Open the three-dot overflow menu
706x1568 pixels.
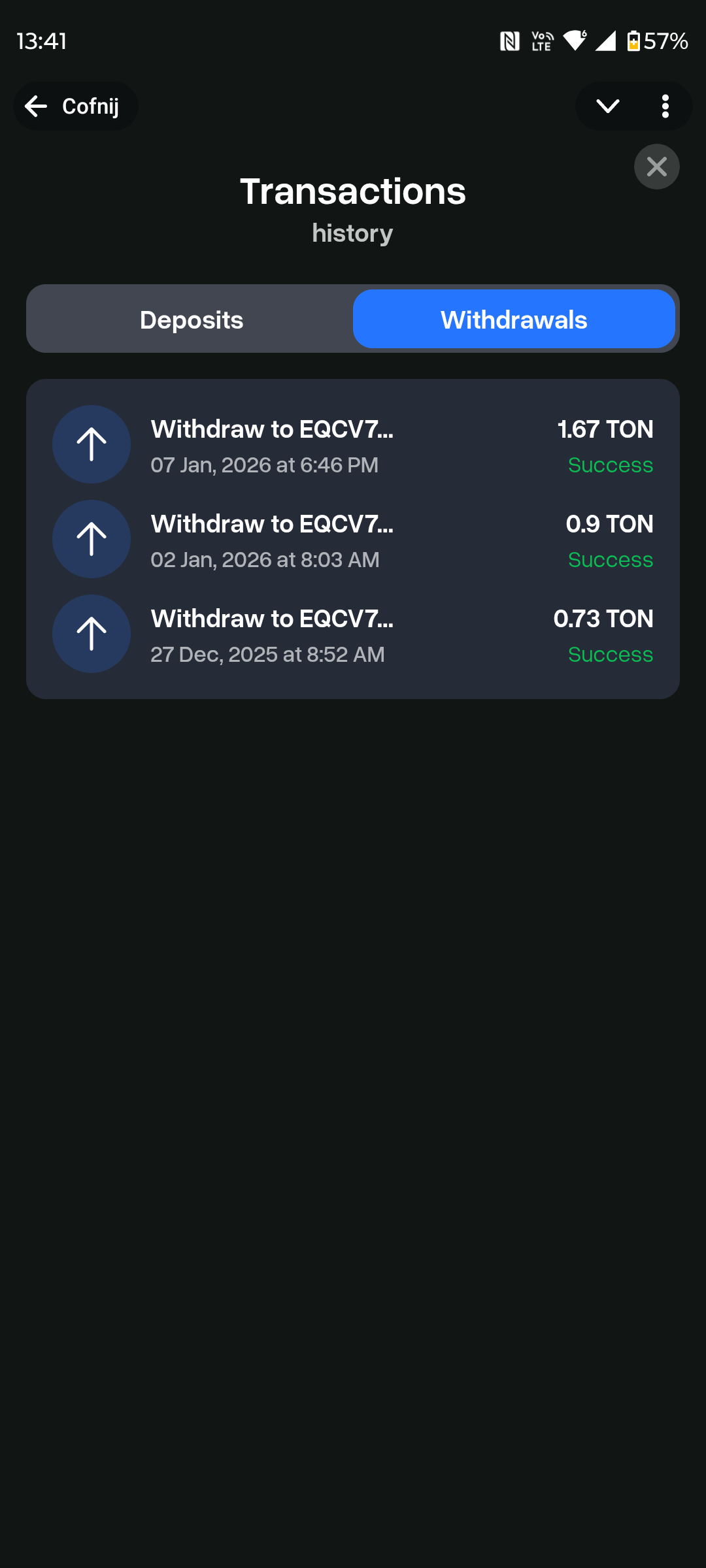click(x=665, y=106)
